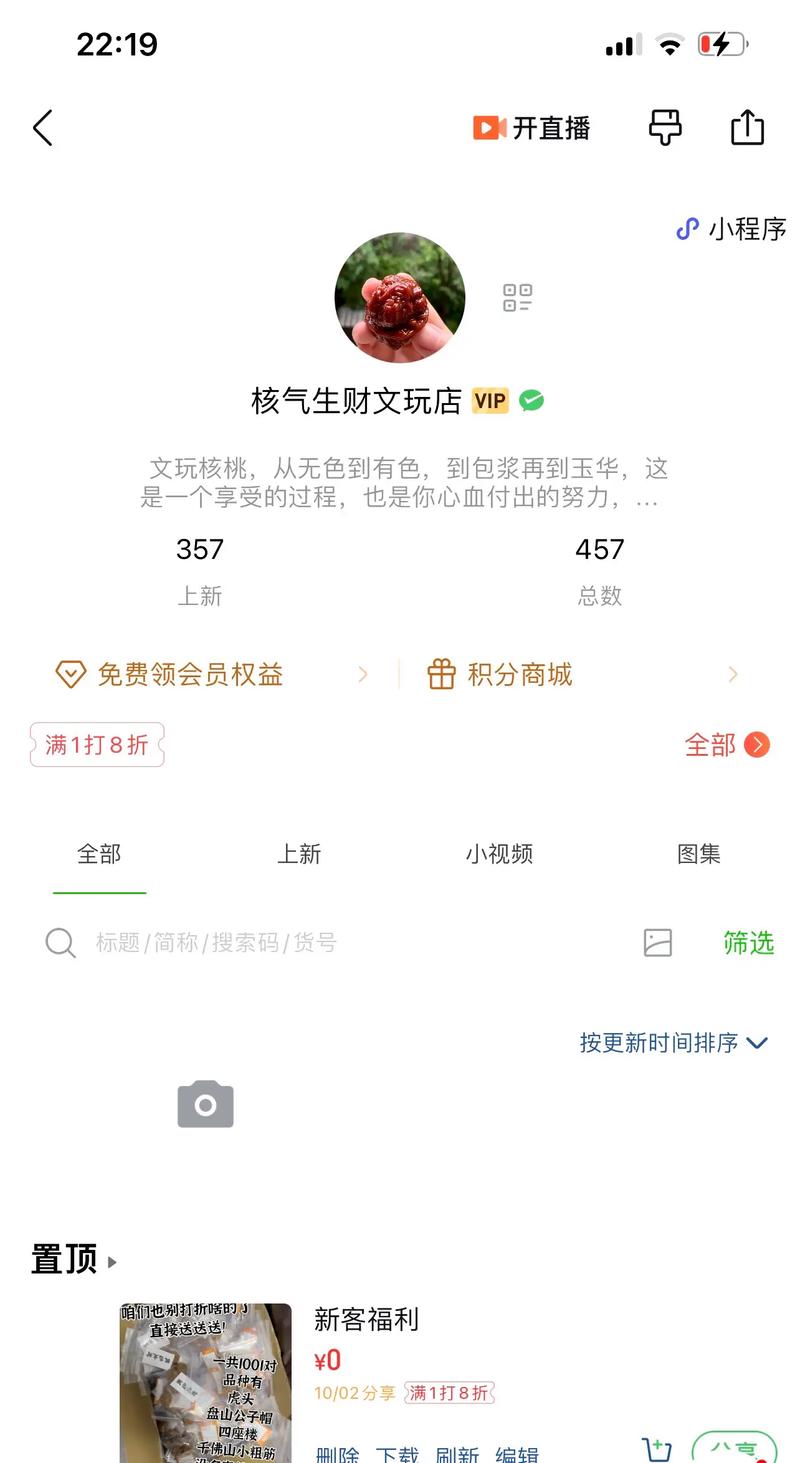
Task: Open the VIP badge next to shop name
Action: pos(489,400)
